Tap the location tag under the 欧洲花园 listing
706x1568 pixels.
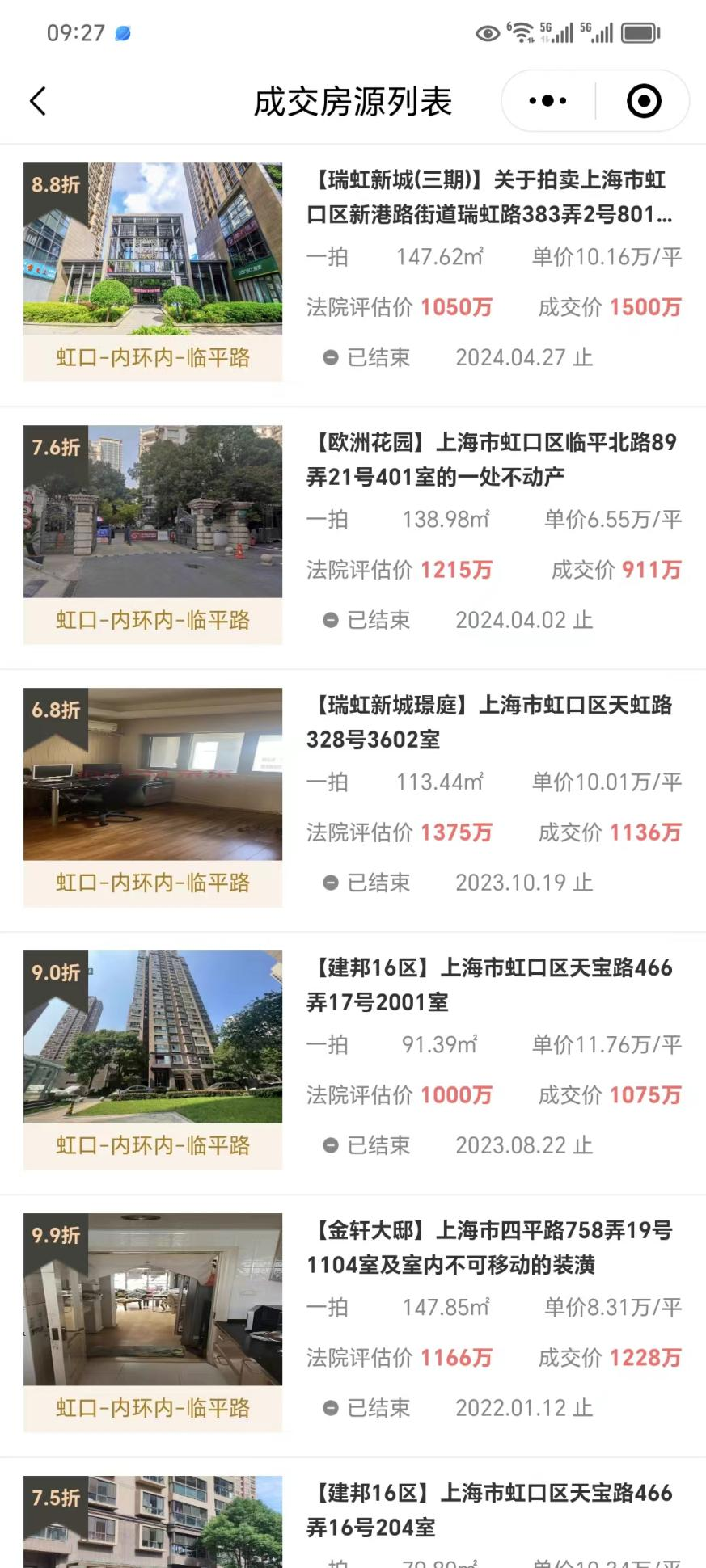coord(152,620)
